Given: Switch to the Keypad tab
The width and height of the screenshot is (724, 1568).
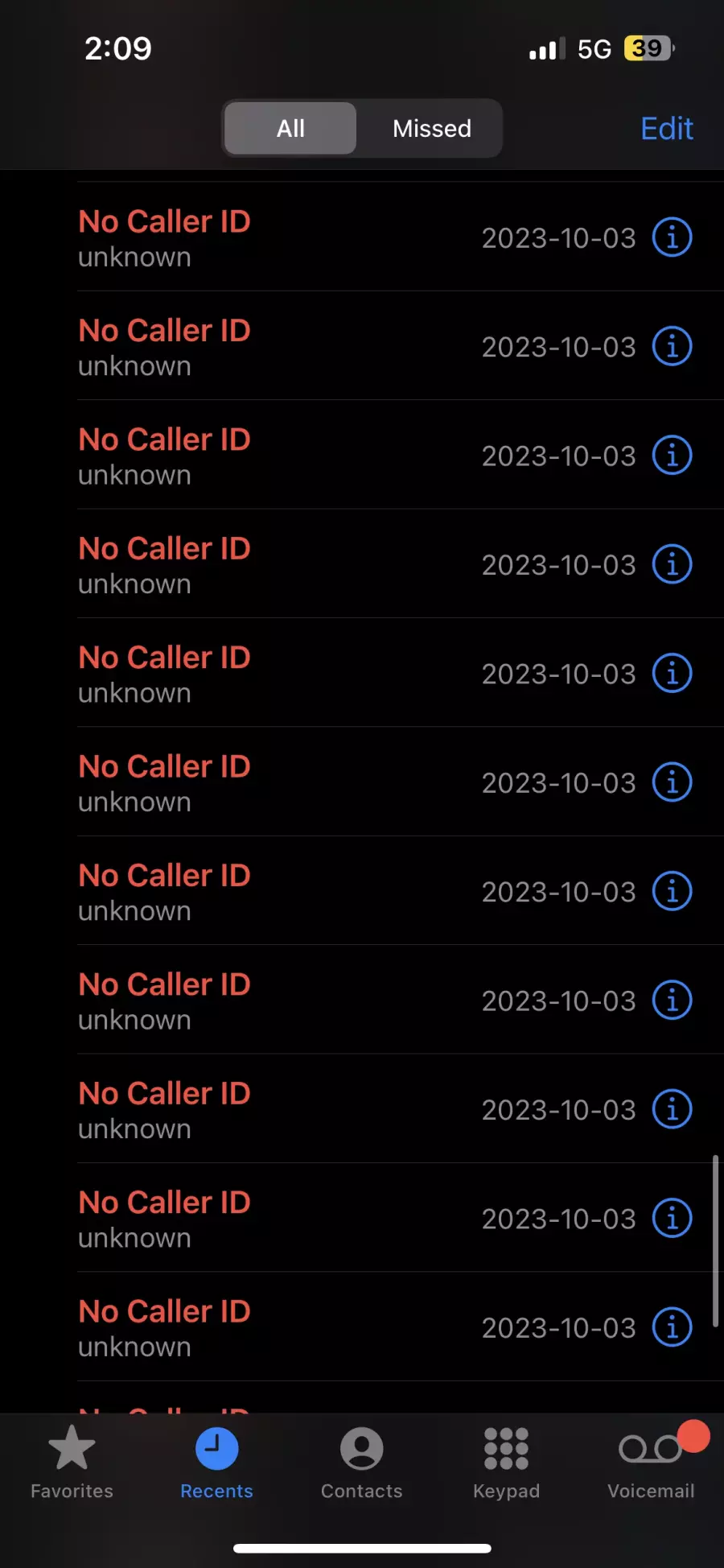Looking at the screenshot, I should (507, 1462).
